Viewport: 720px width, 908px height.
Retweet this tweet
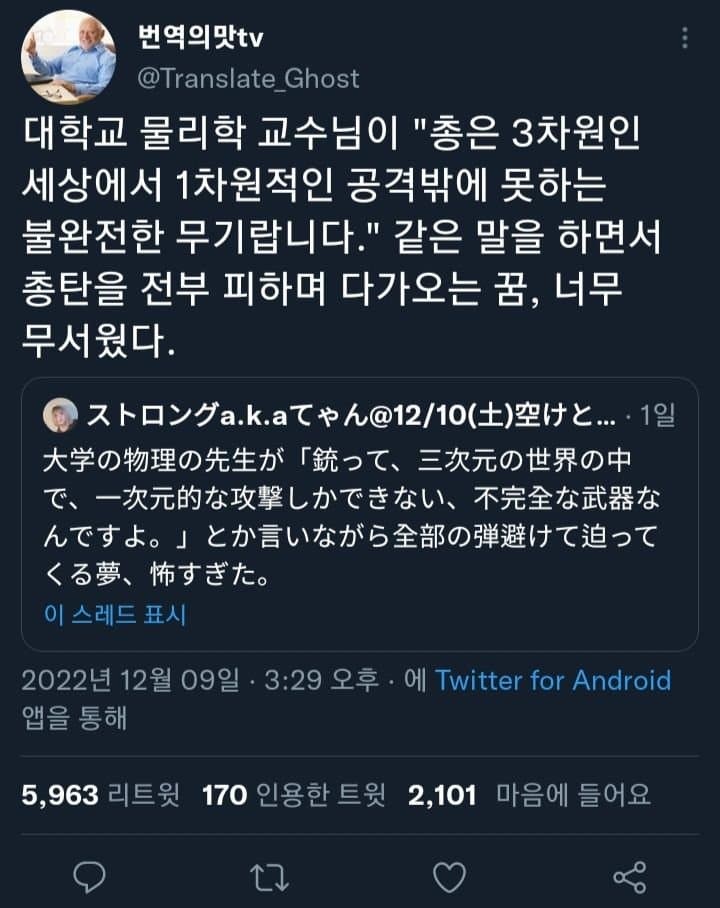click(x=268, y=878)
